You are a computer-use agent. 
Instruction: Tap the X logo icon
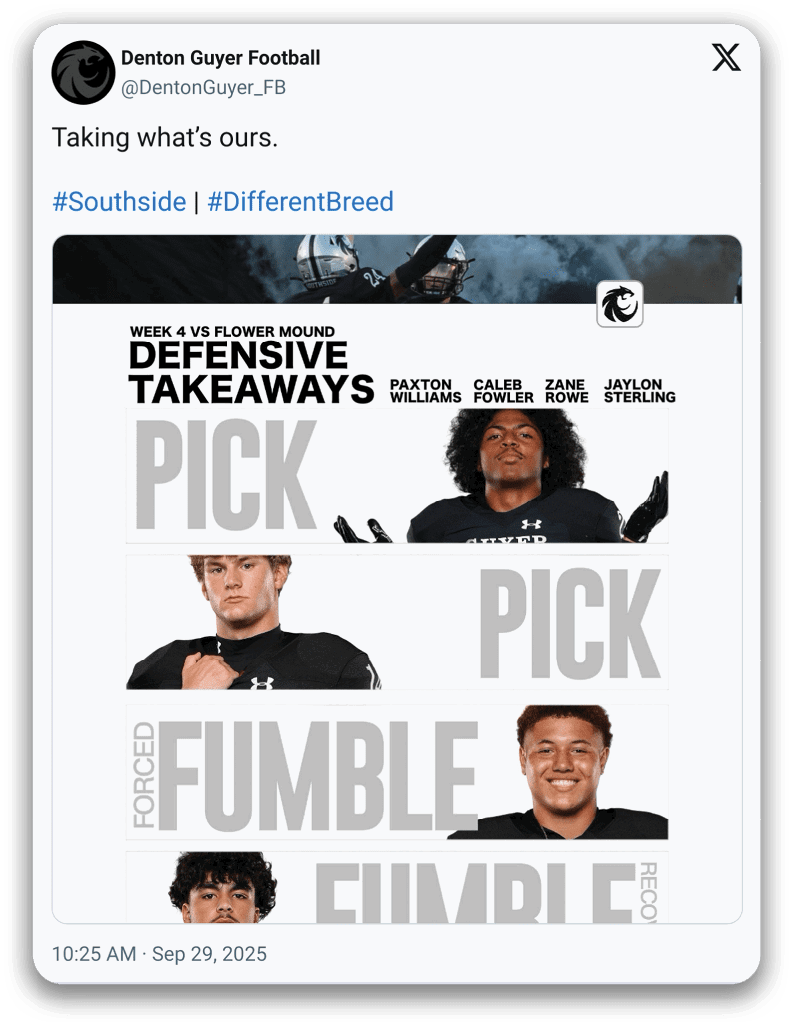(x=726, y=58)
